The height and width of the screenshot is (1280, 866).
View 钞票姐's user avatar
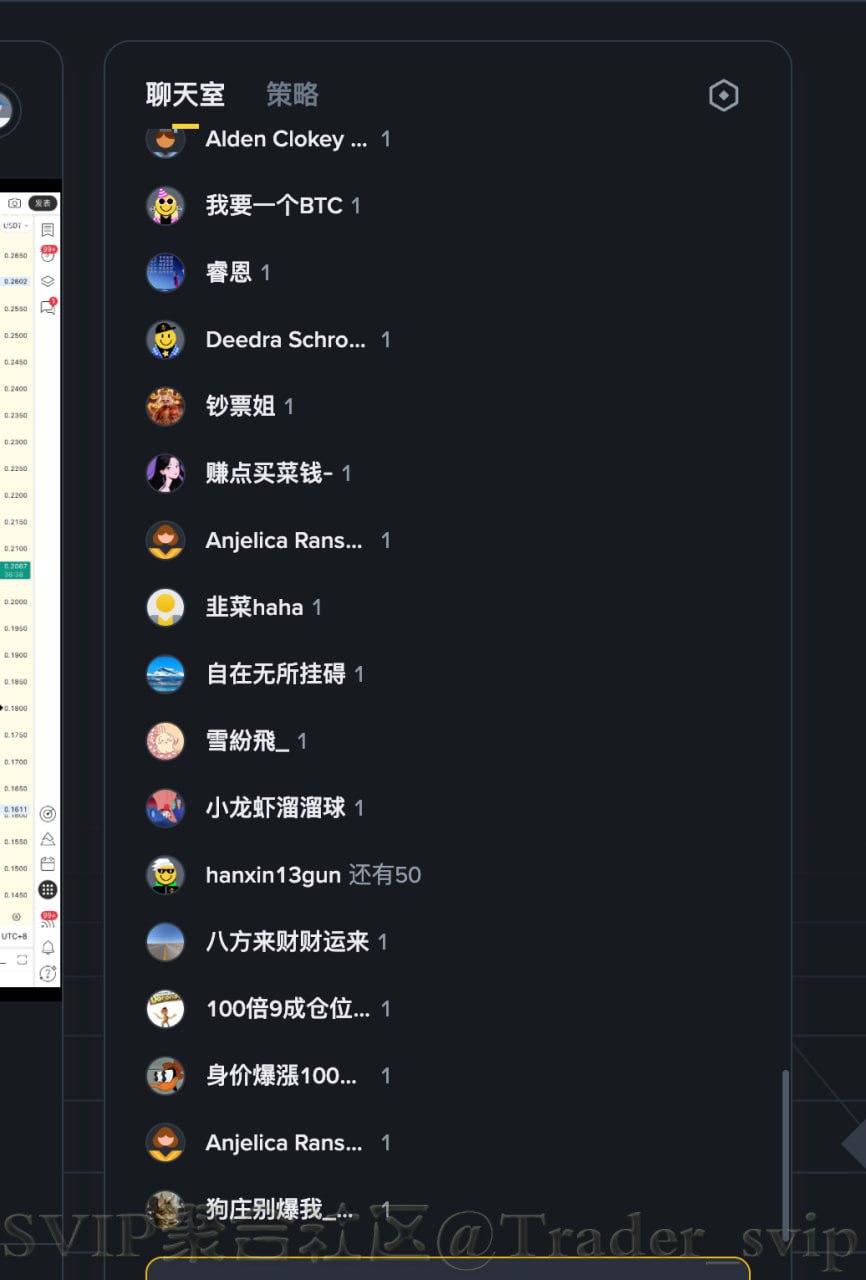pos(166,406)
